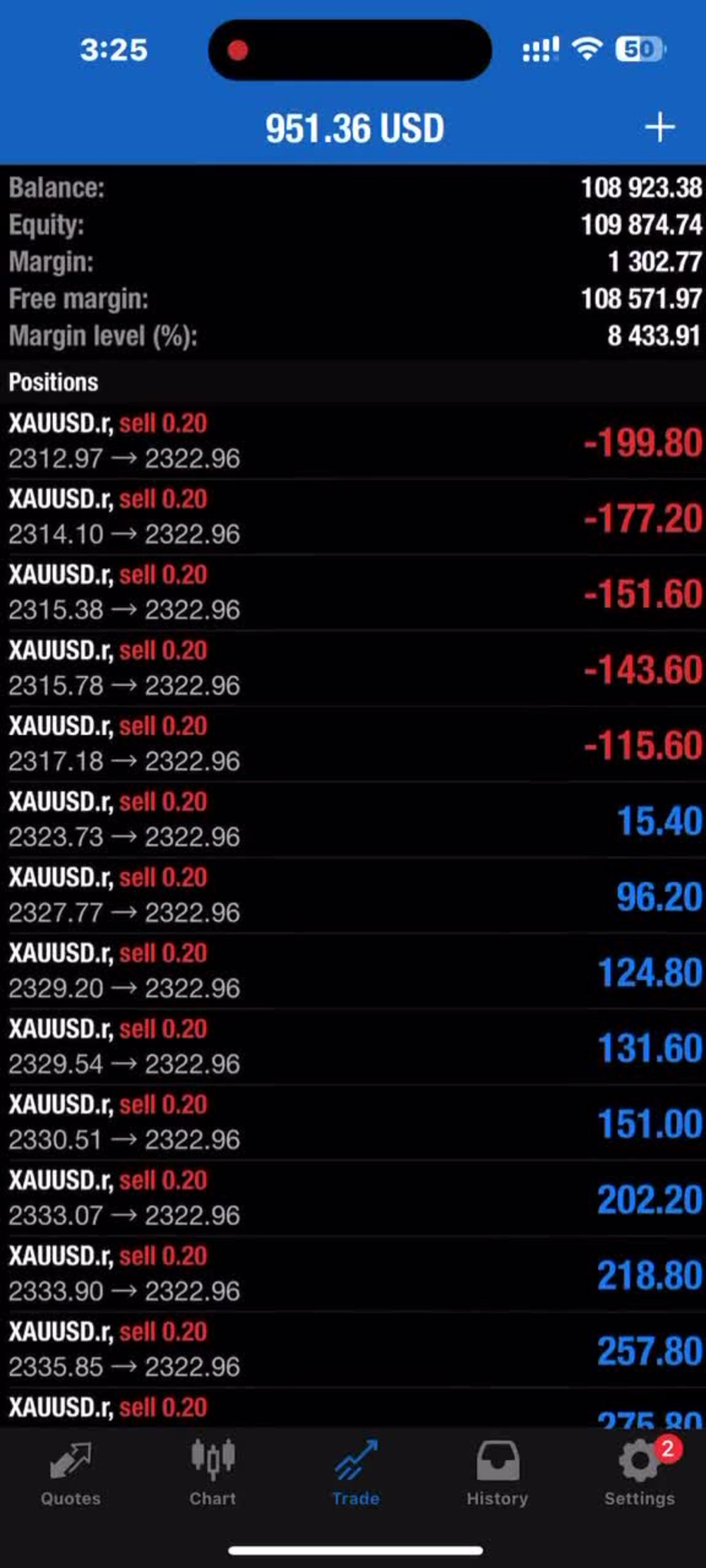The height and width of the screenshot is (1568, 706).
Task: Open the sell position opened at 2314.10
Action: coord(353,517)
